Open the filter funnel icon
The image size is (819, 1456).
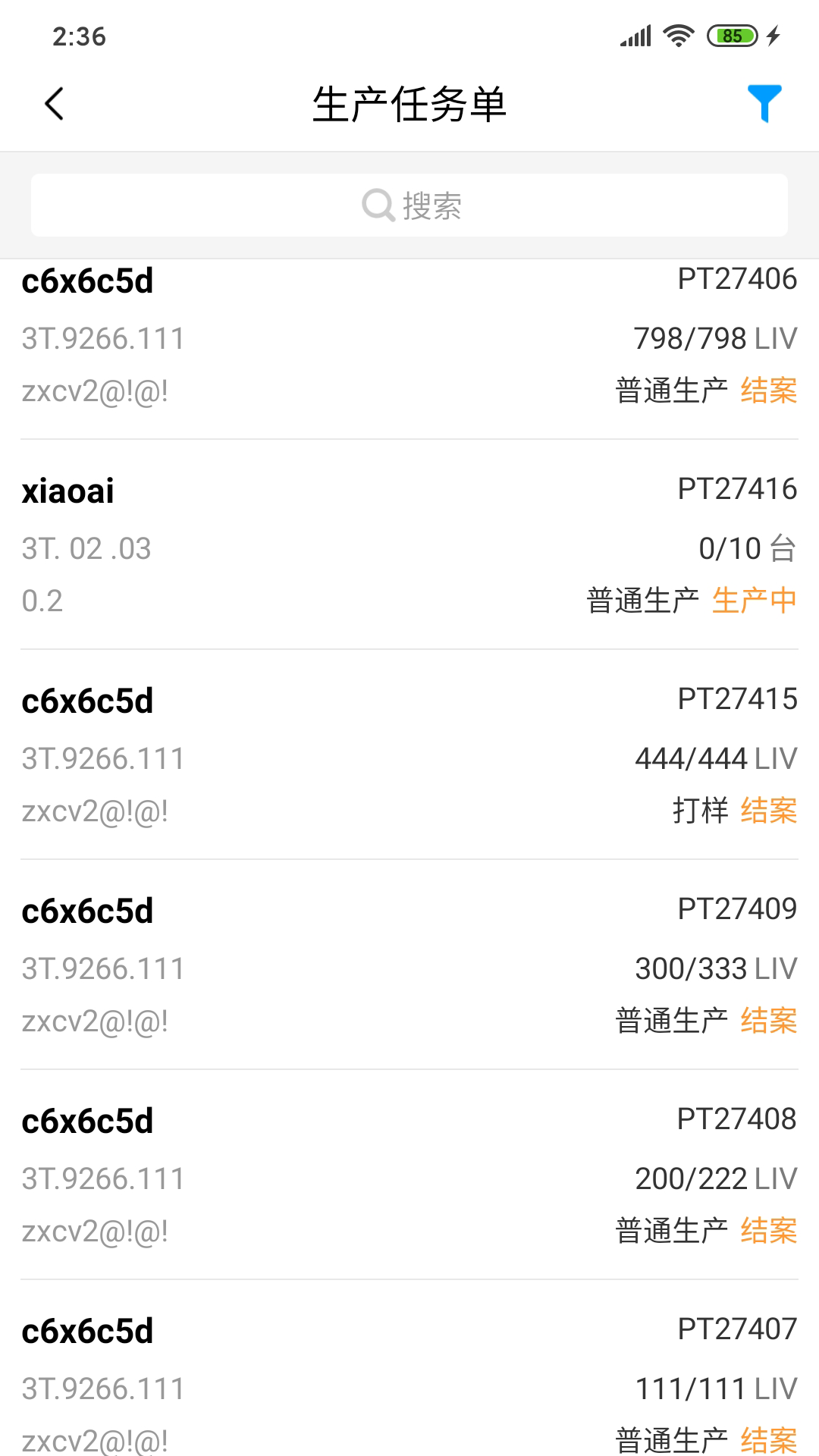point(766,104)
